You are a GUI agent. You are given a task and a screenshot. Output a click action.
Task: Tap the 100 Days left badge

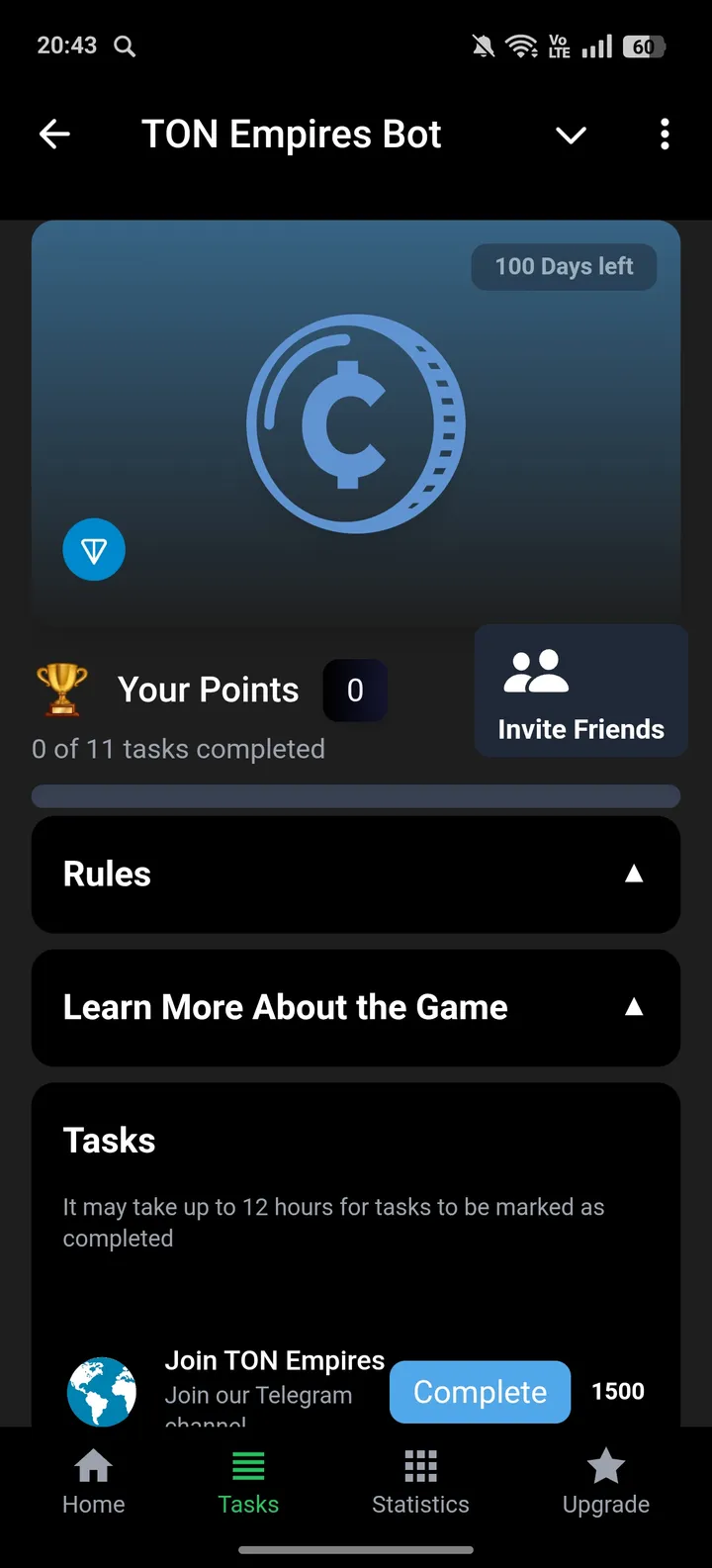[563, 267]
